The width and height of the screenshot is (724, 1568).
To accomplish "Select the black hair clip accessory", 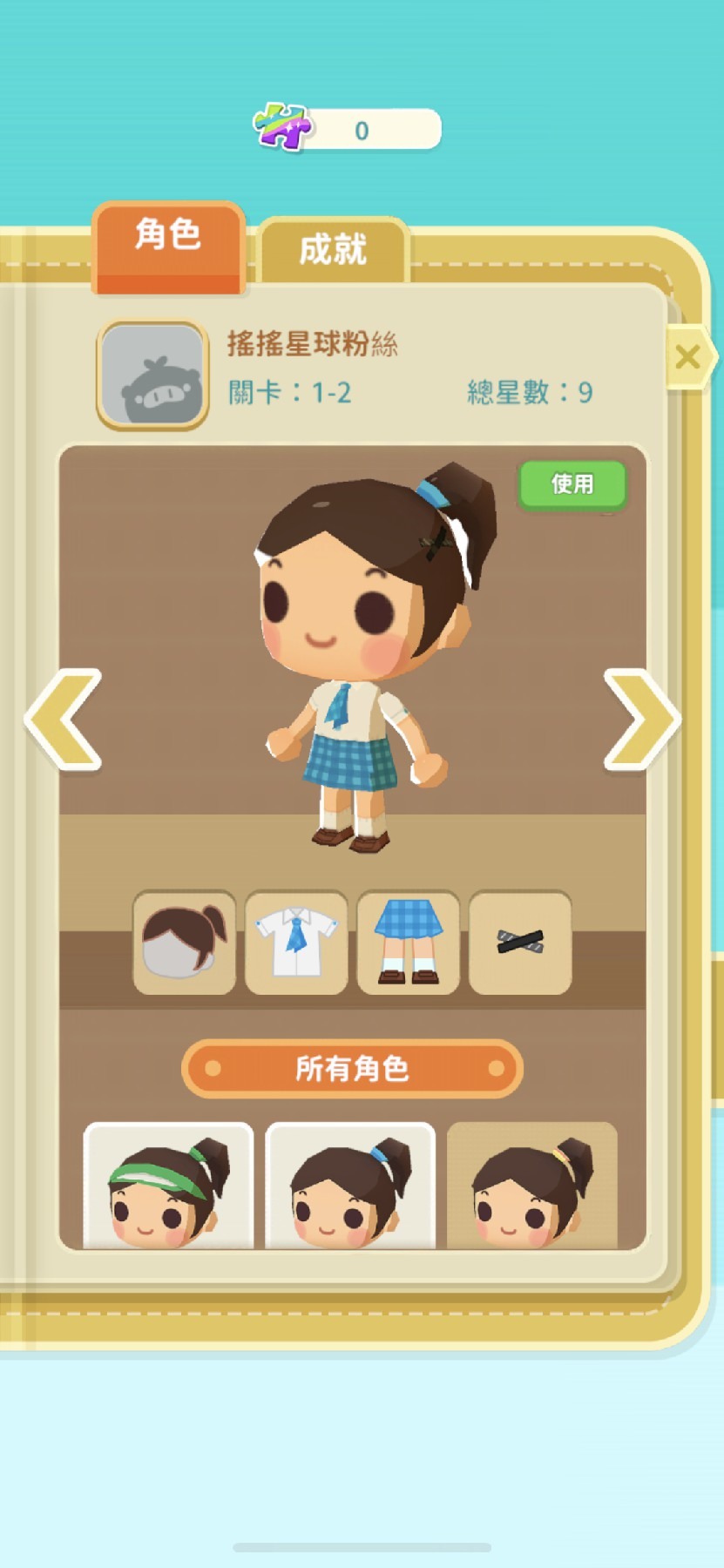I will (520, 943).
